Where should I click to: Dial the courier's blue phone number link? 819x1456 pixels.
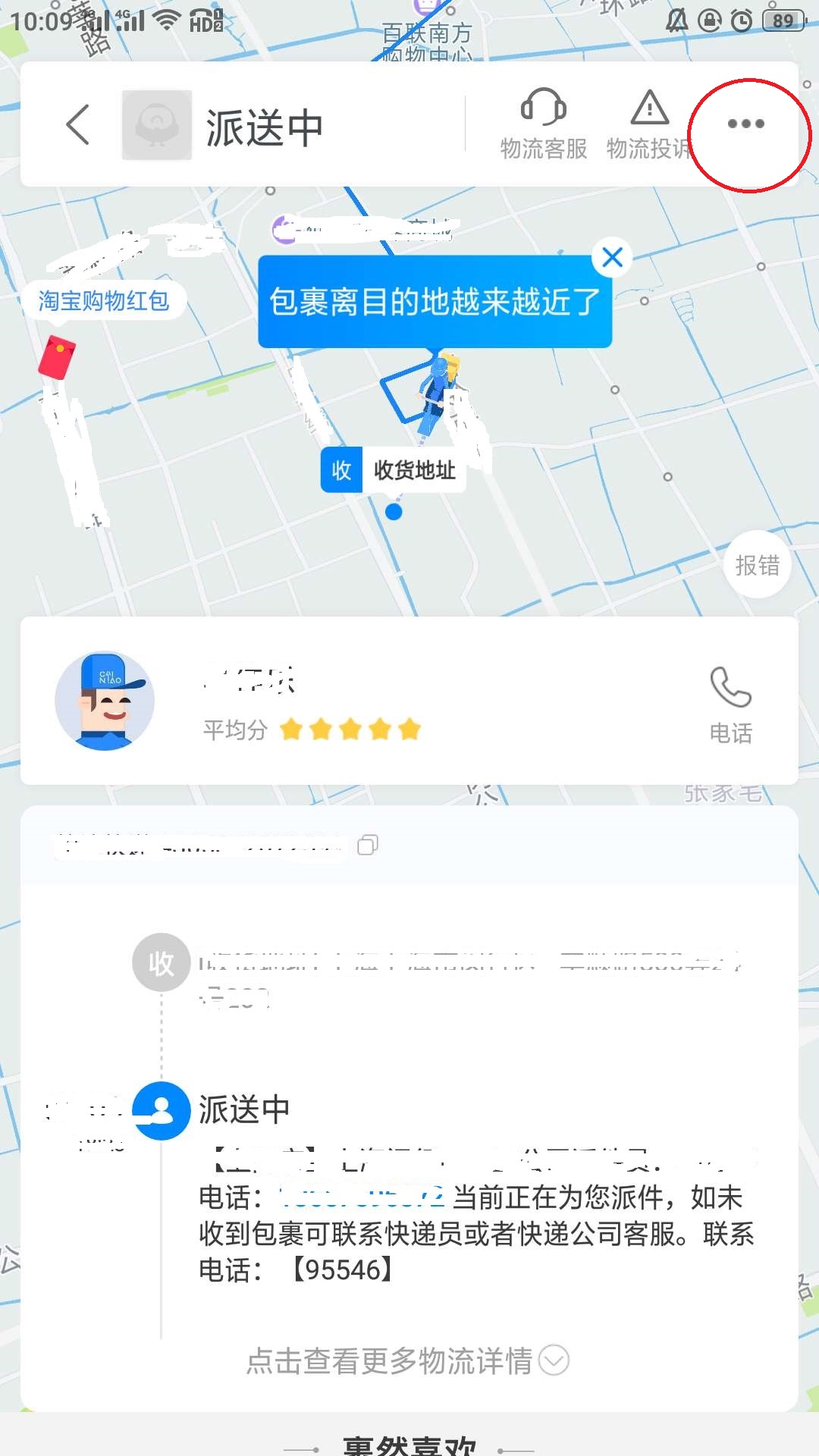coord(361,1197)
